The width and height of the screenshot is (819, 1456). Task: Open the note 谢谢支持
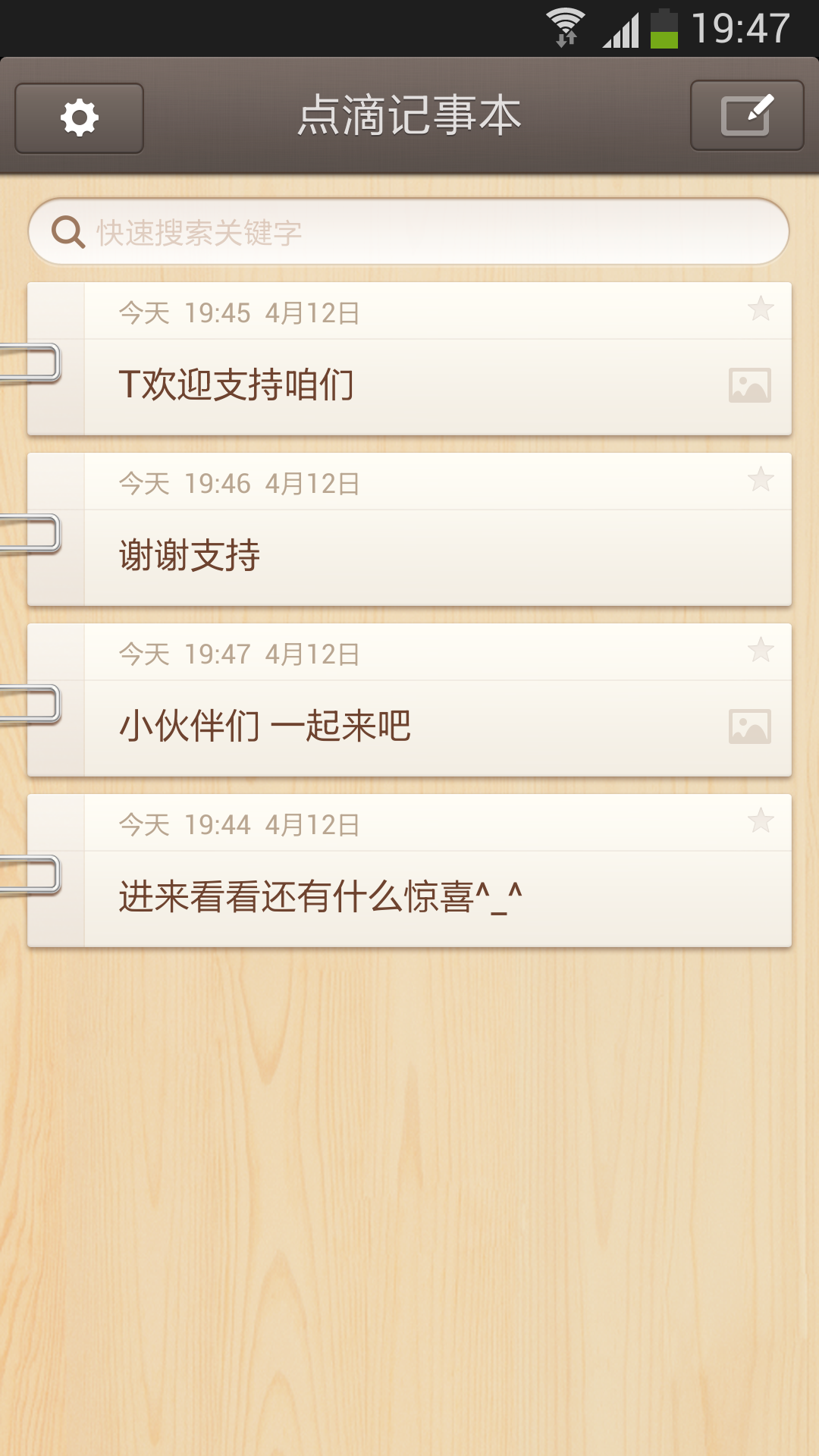click(409, 556)
